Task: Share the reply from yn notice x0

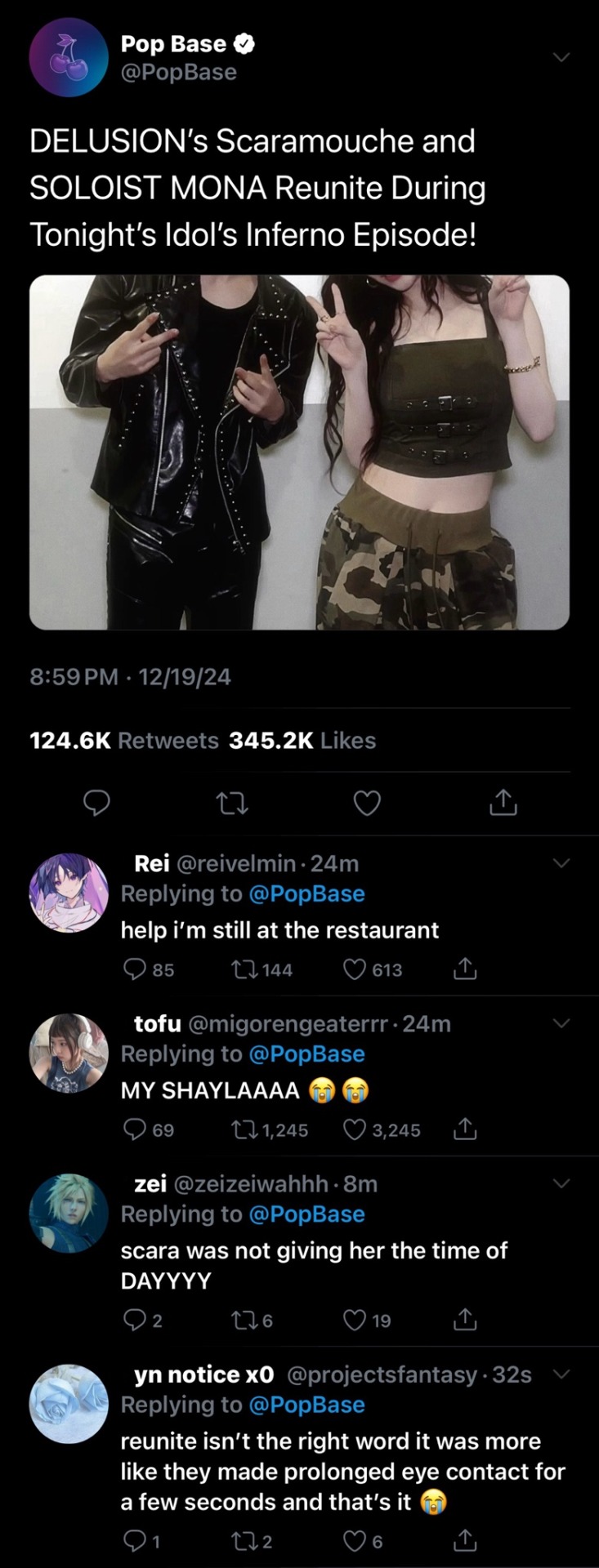Action: click(x=464, y=1541)
